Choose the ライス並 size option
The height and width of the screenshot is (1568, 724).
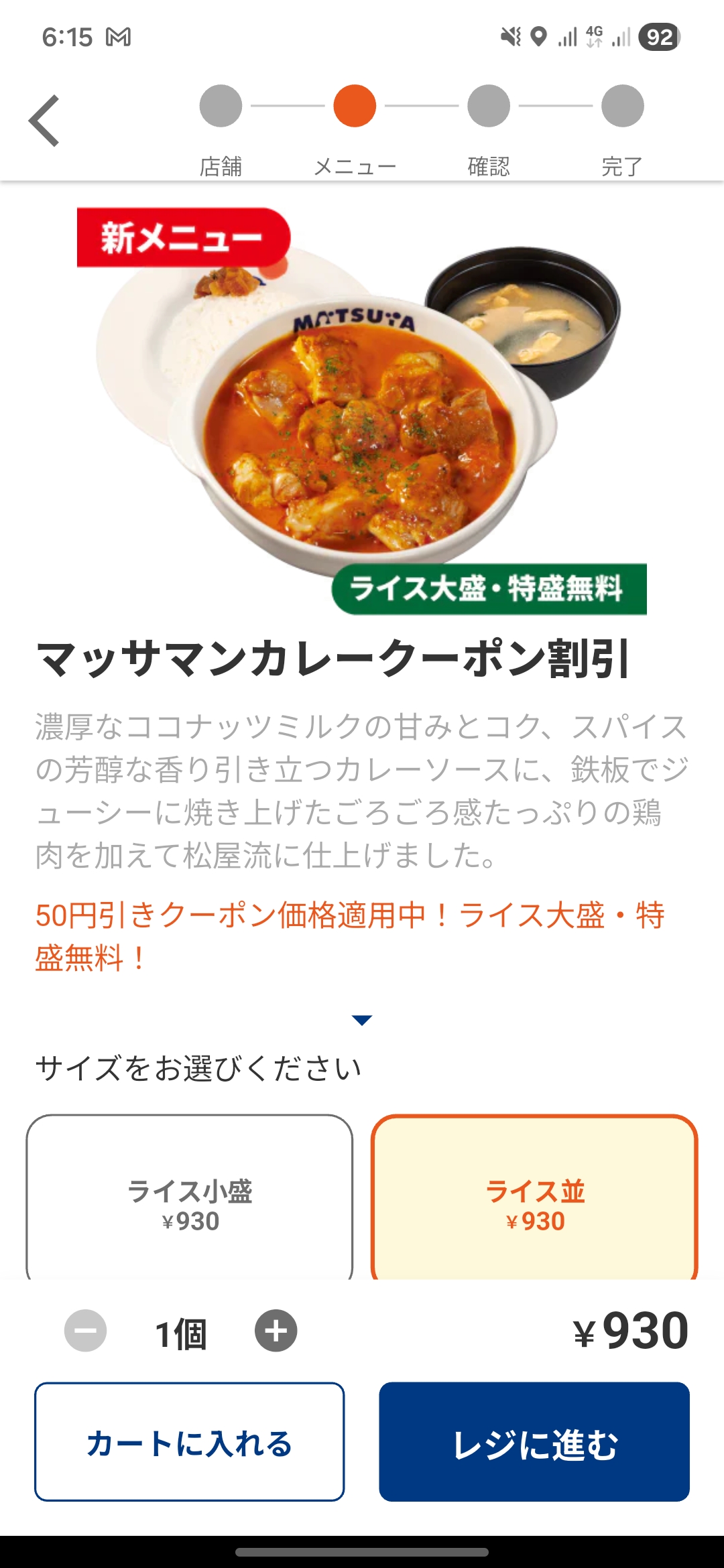click(x=534, y=1199)
